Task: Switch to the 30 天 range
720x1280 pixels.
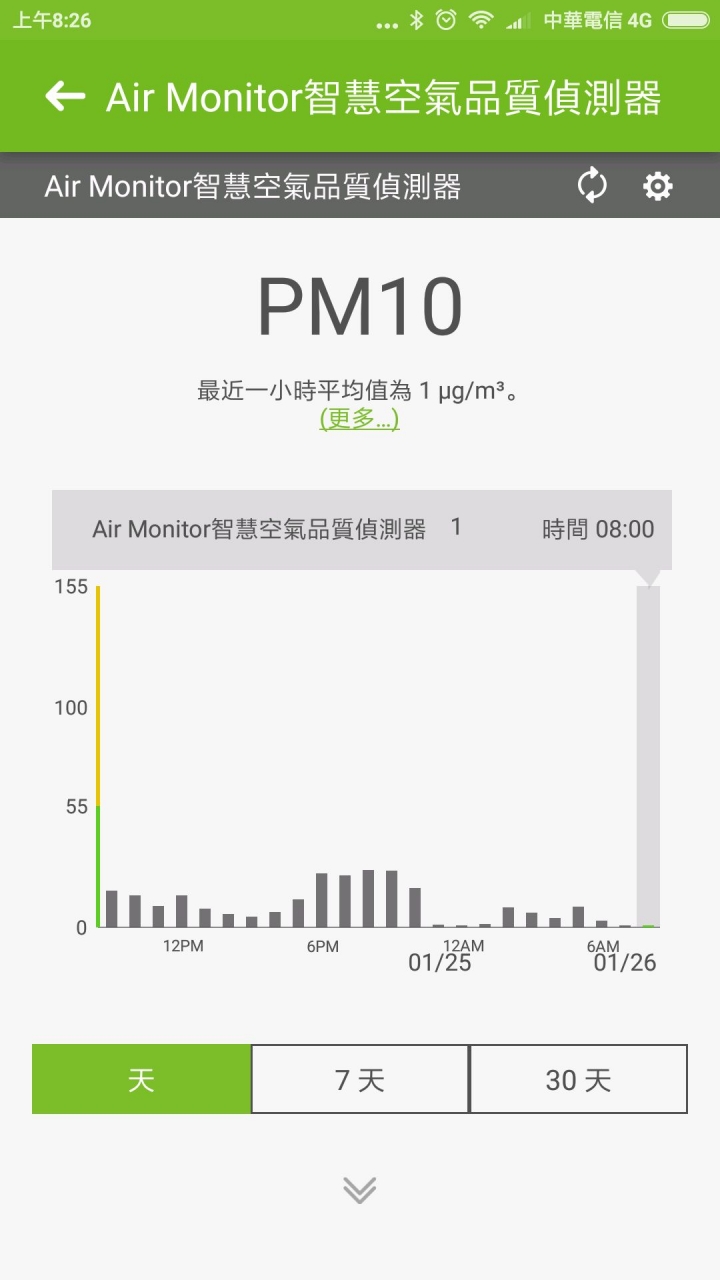Action: pos(578,1079)
